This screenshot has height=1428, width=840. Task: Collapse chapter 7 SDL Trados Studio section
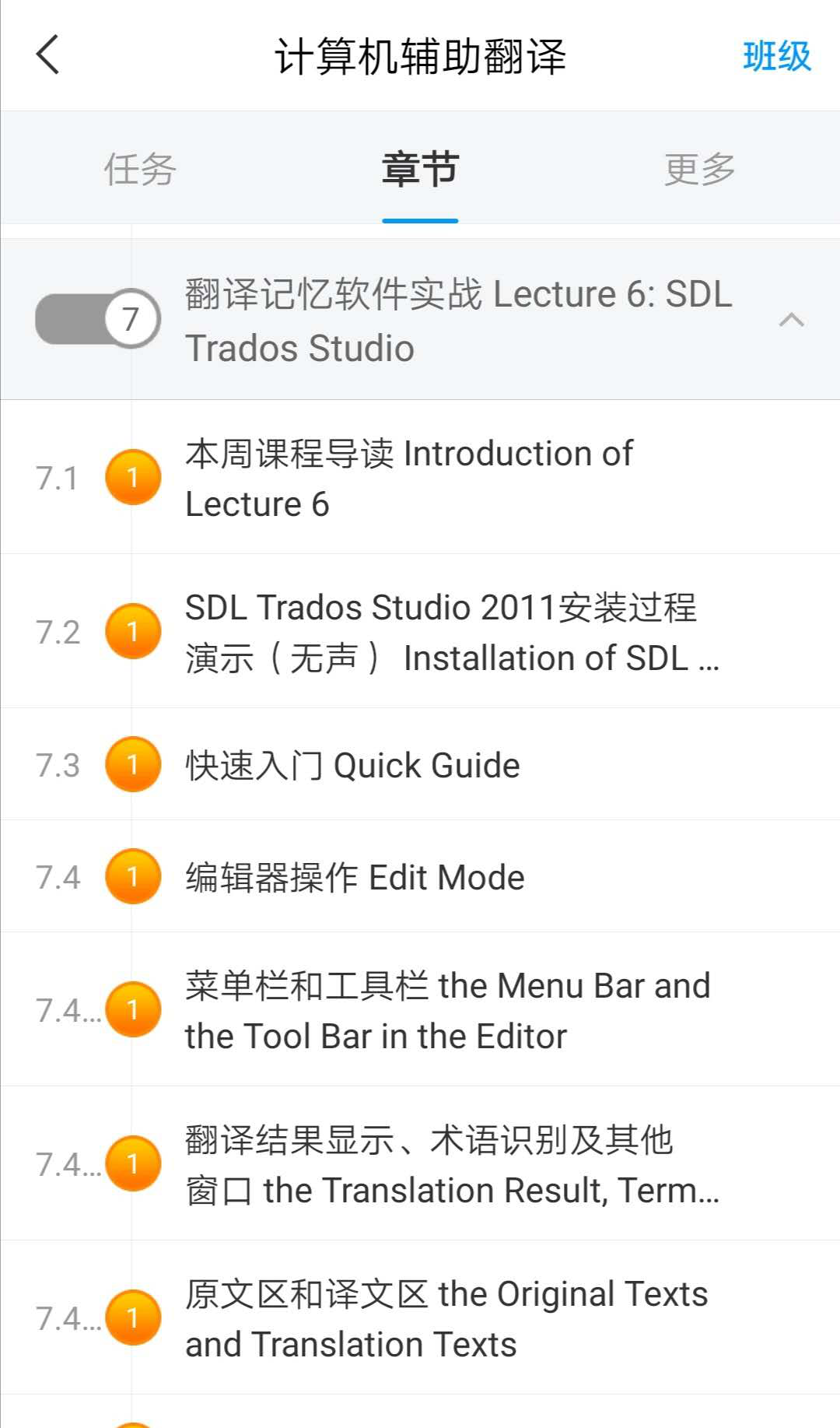point(791,320)
